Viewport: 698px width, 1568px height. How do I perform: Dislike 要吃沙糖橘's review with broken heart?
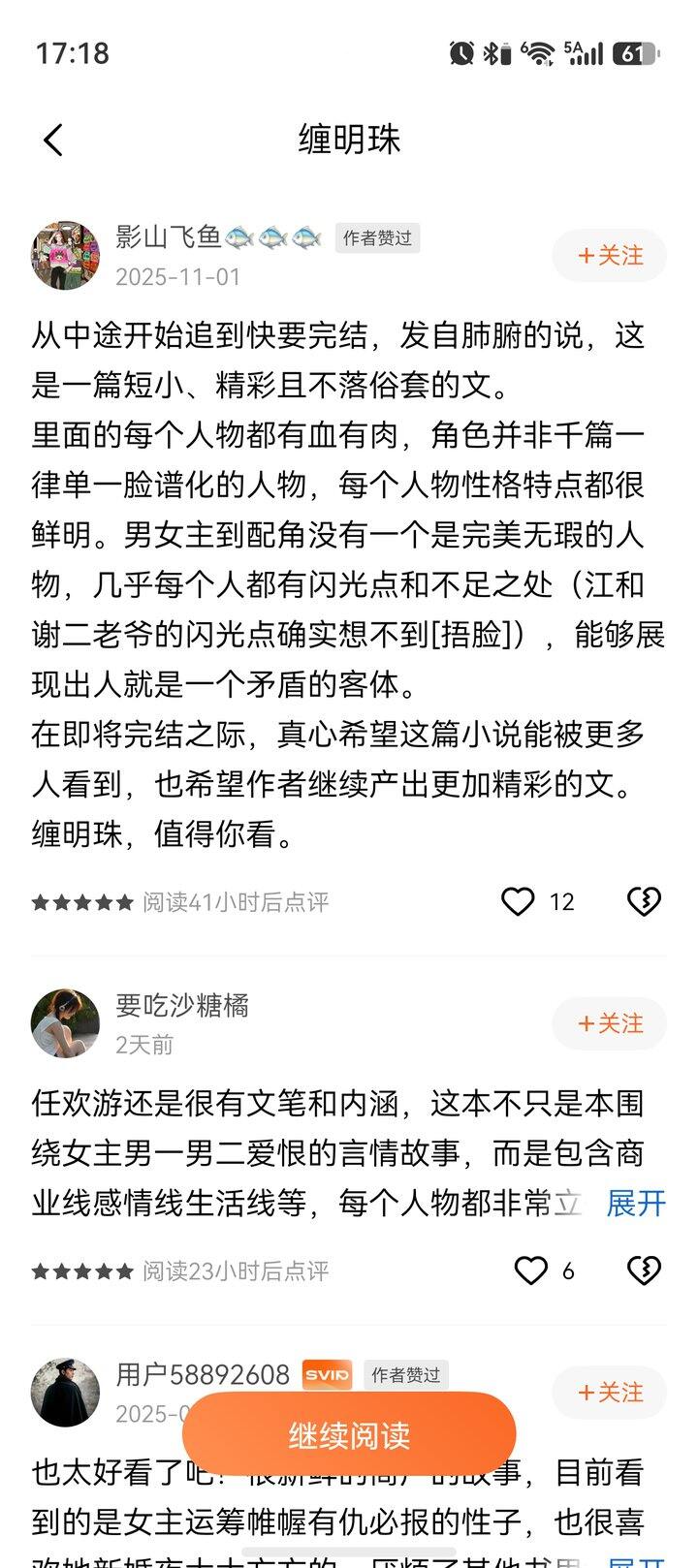point(644,1270)
